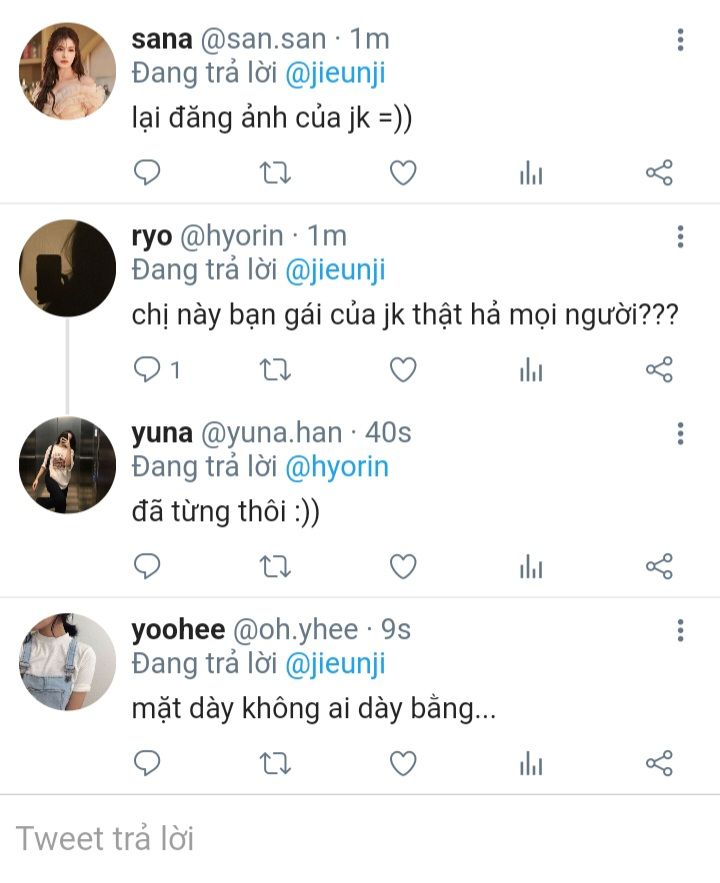Share yoohee's reply
This screenshot has width=720, height=883.
(659, 764)
